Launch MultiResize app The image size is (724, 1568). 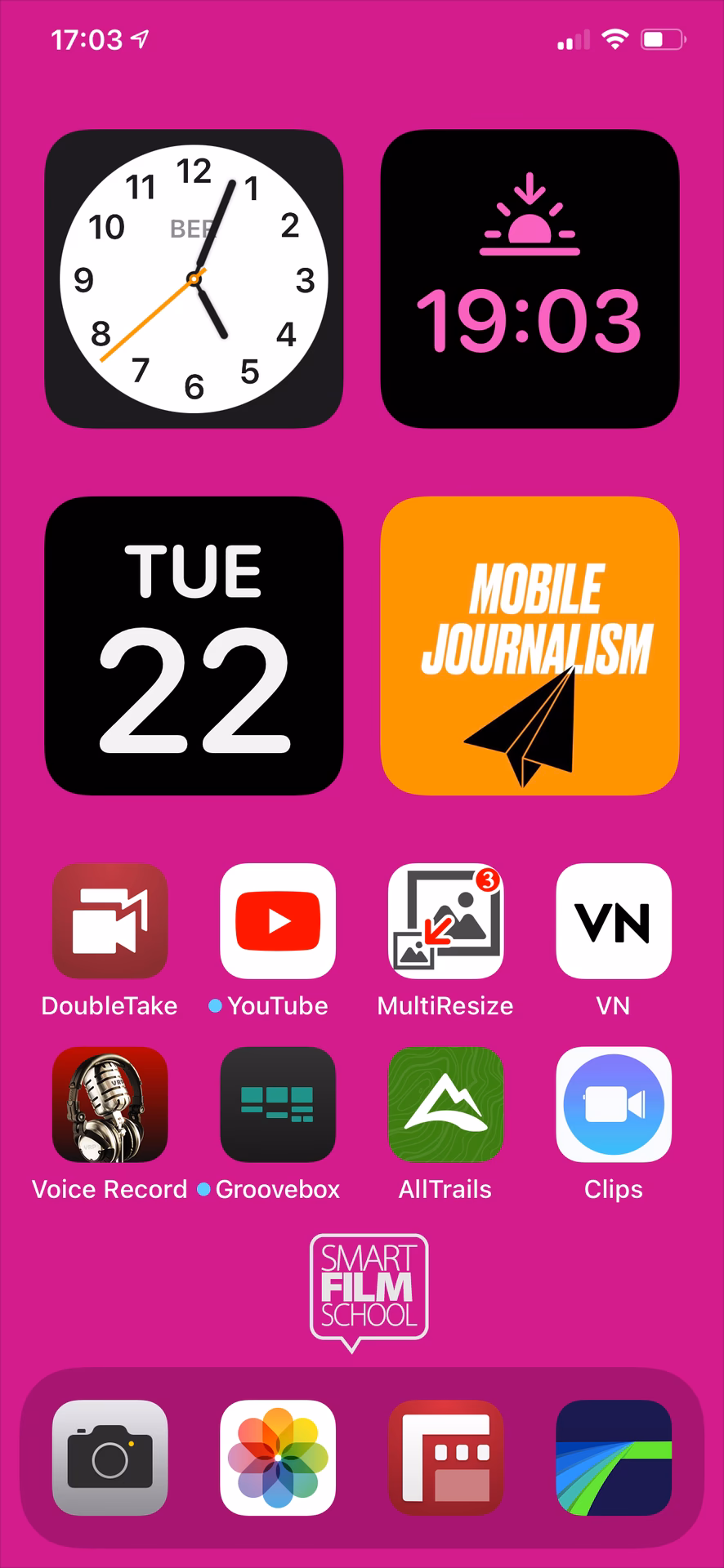click(445, 921)
